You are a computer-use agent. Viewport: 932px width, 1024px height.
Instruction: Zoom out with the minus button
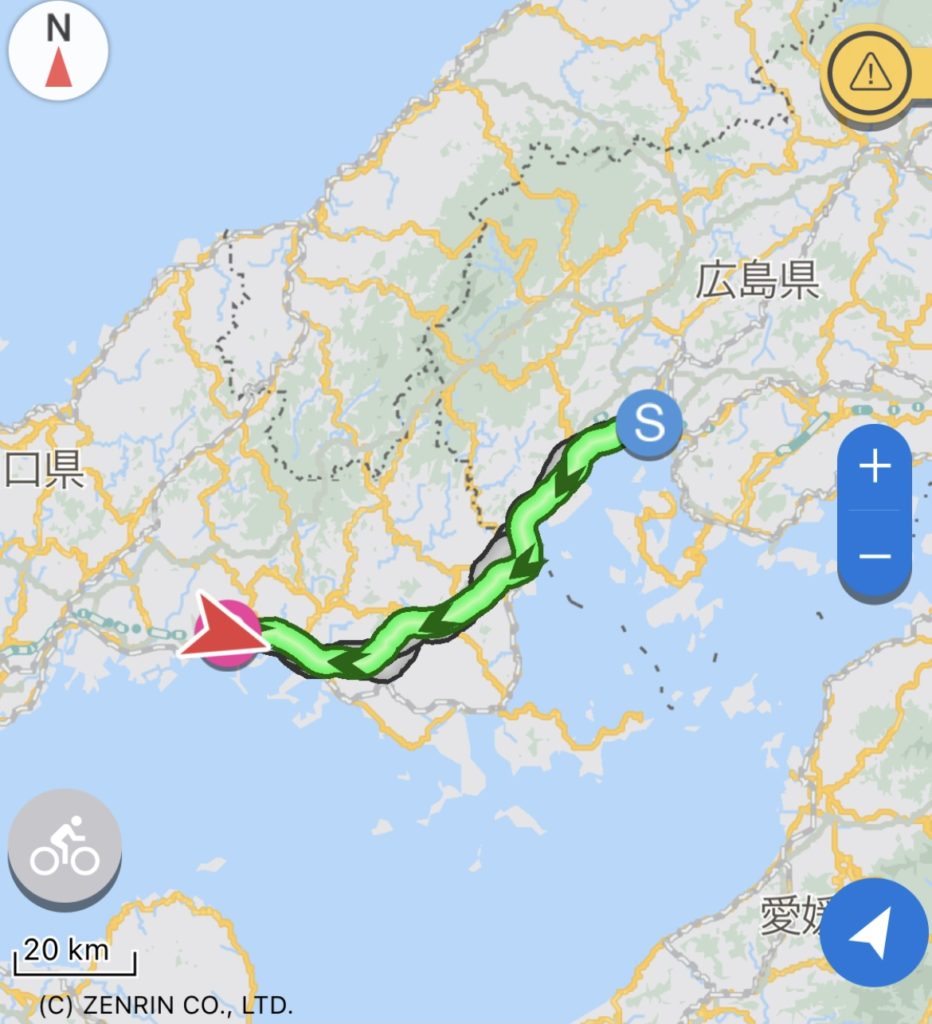(x=874, y=556)
